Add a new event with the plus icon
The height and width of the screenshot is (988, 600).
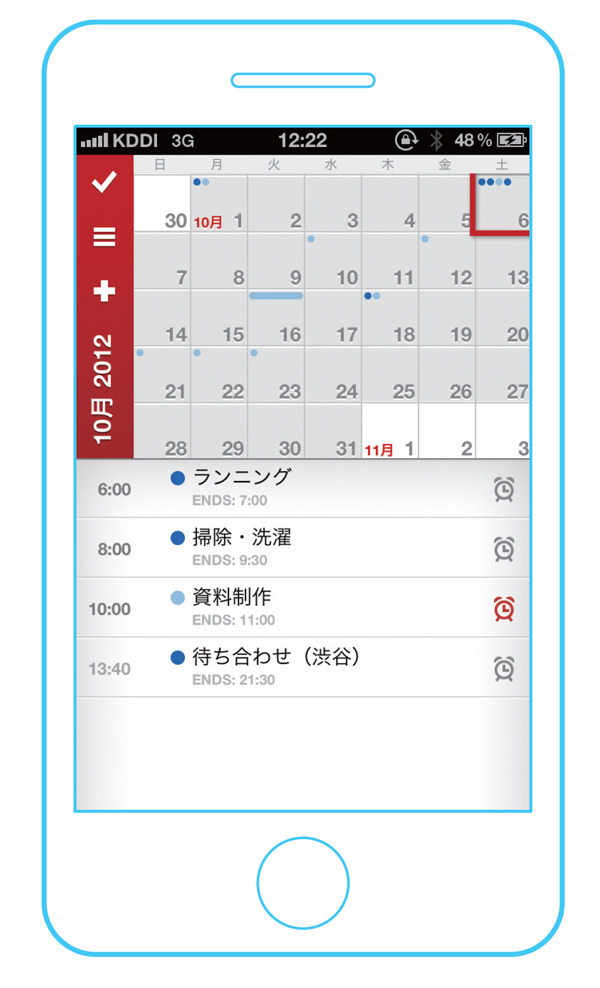pos(105,291)
